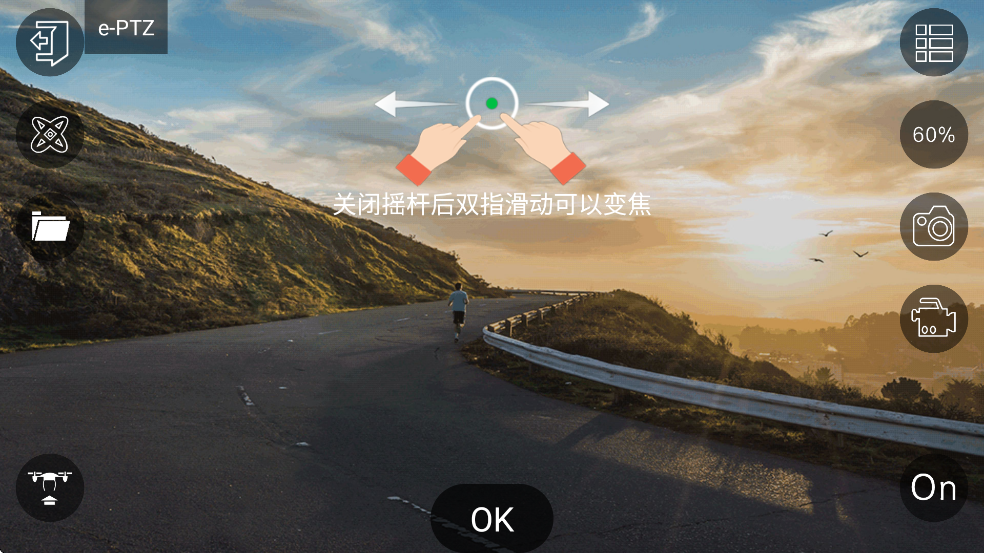Open the drone flight mode icon
The width and height of the screenshot is (984, 553).
tap(50, 134)
